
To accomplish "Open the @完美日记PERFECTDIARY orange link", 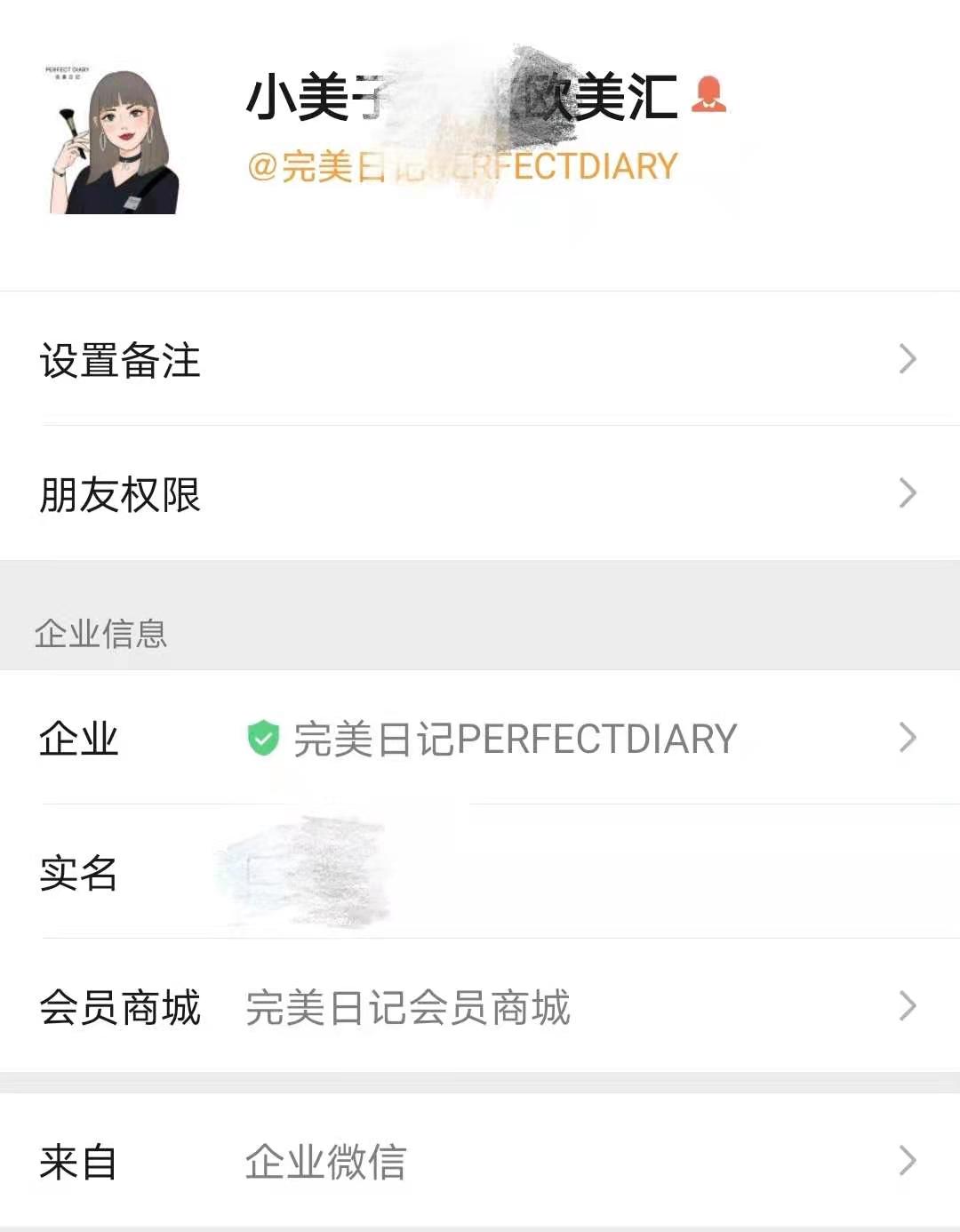I will click(462, 164).
